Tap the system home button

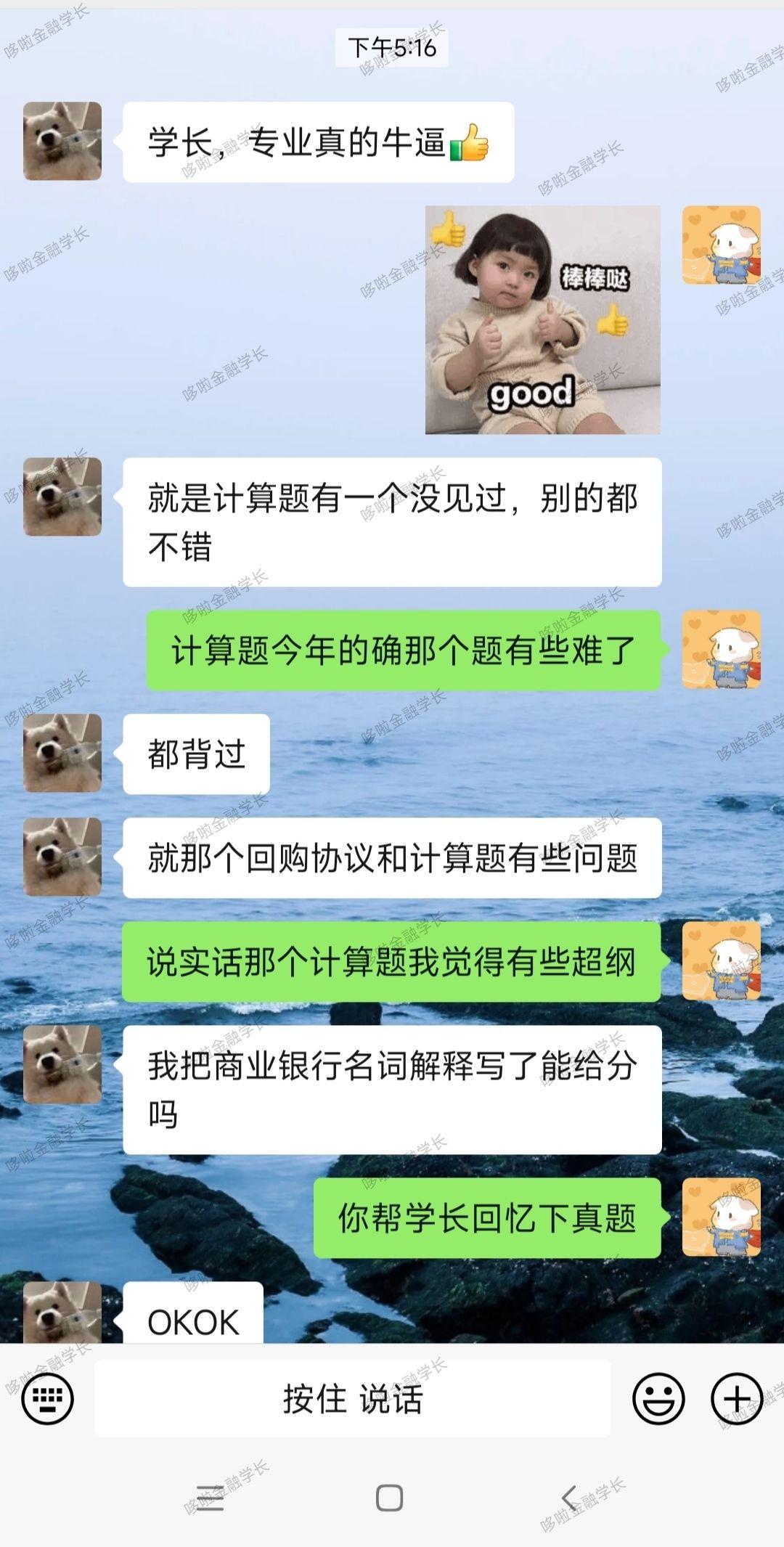[x=390, y=1498]
